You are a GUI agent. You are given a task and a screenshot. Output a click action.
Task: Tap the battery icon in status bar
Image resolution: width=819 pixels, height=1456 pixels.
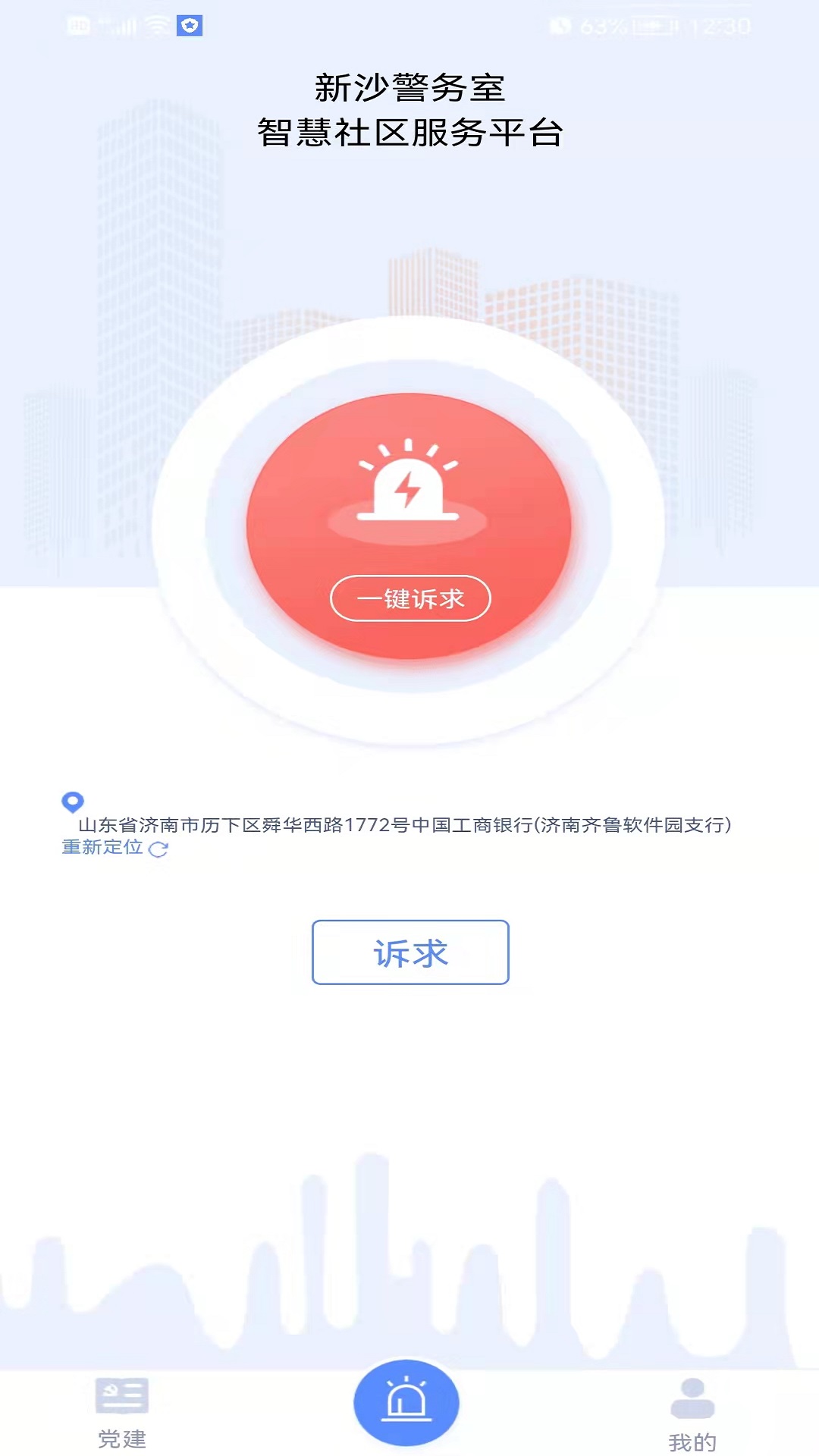(651, 25)
